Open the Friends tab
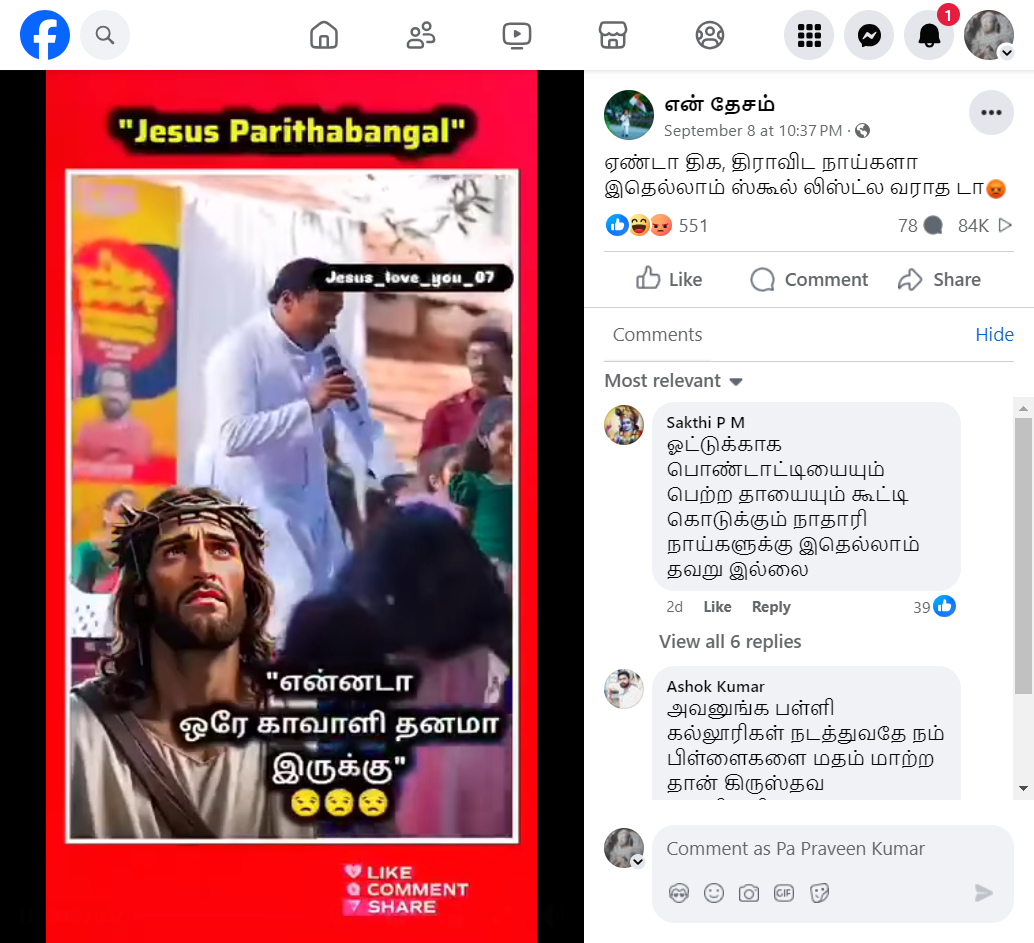 pos(421,36)
